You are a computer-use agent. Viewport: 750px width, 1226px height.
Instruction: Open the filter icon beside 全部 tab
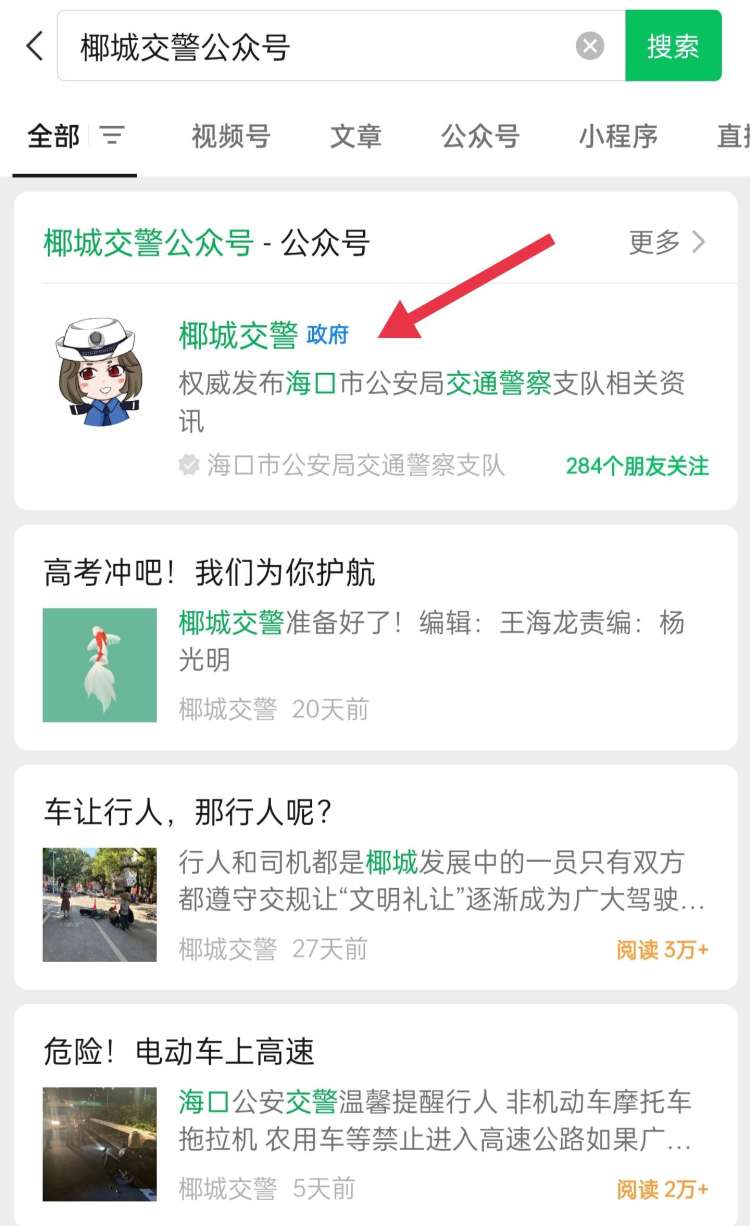113,135
